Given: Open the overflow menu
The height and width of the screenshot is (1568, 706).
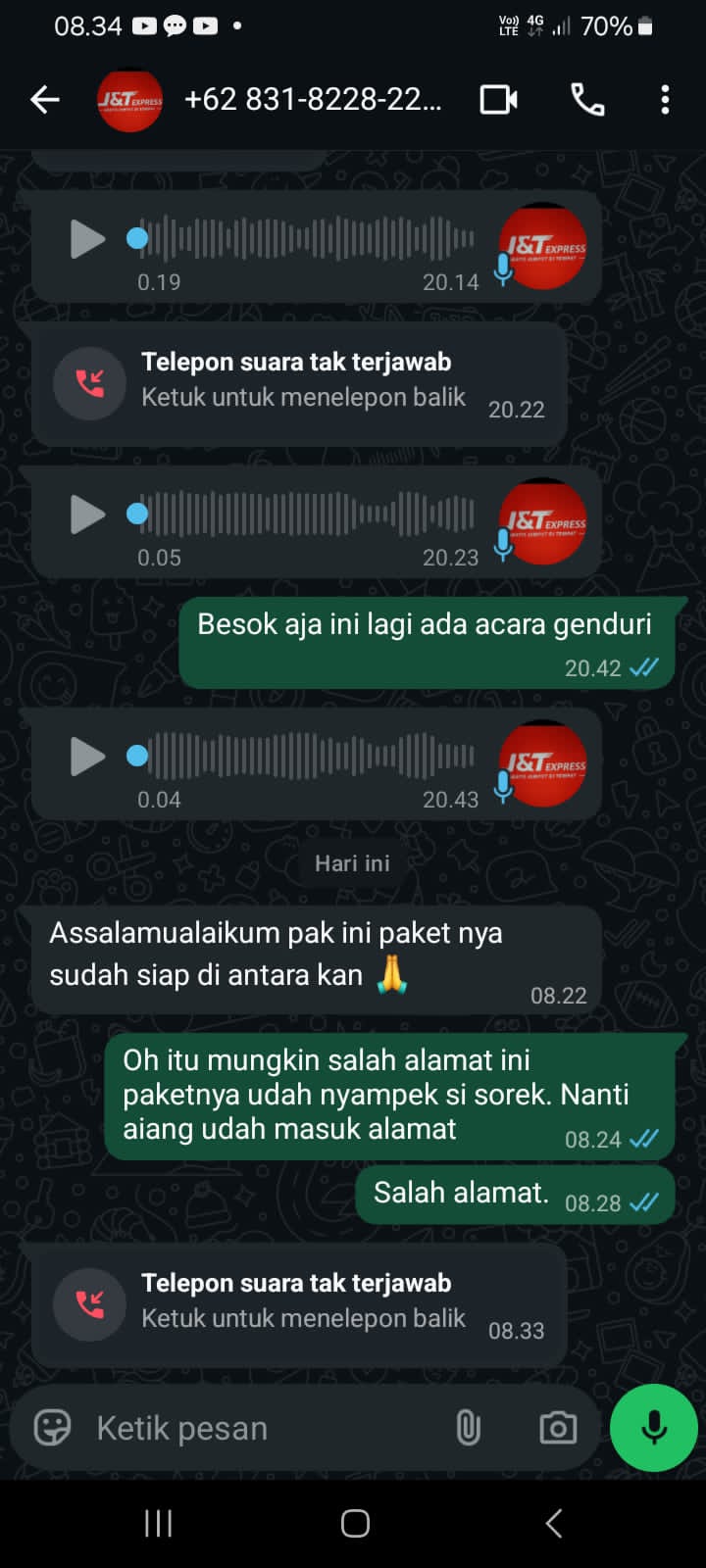Looking at the screenshot, I should pos(665,99).
